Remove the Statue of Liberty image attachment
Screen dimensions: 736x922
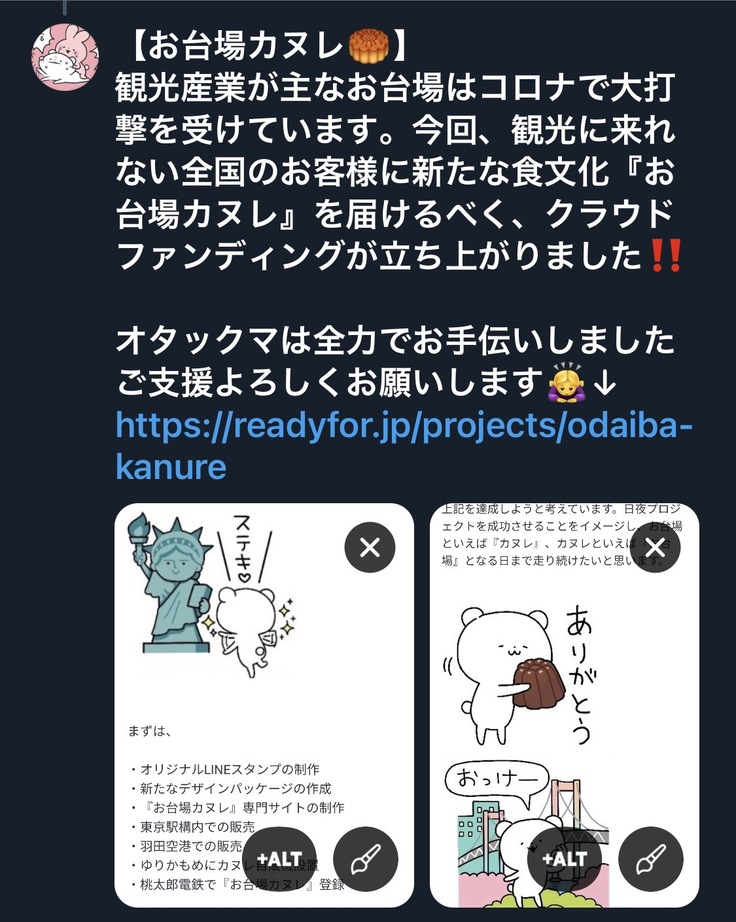coord(370,547)
